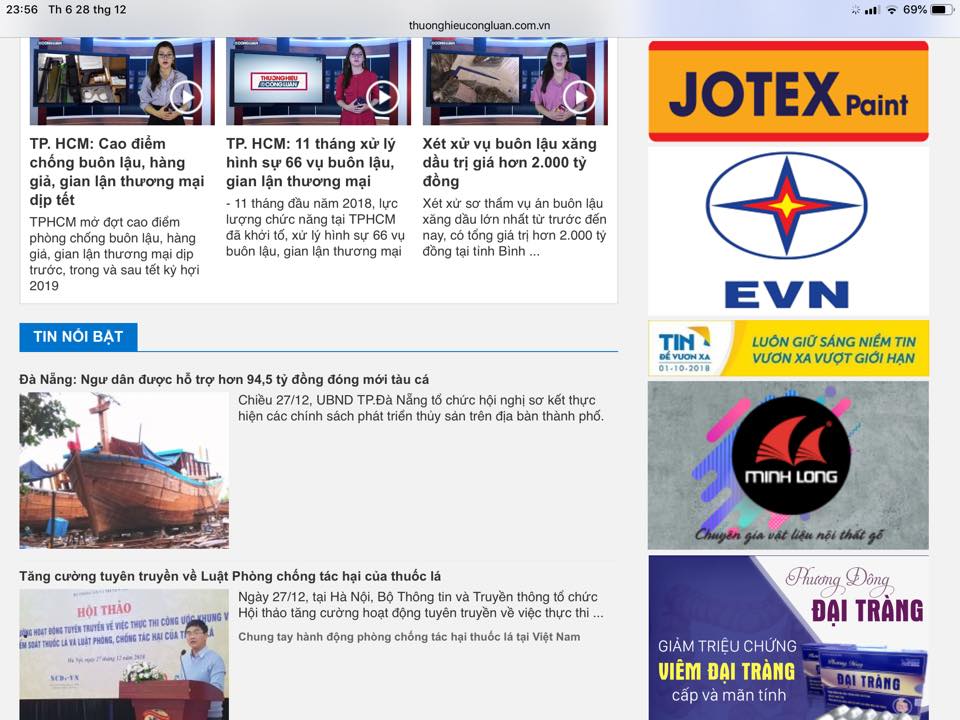The height and width of the screenshot is (720, 960).
Task: Open the JOTEX Paint banner ad
Action: click(788, 92)
